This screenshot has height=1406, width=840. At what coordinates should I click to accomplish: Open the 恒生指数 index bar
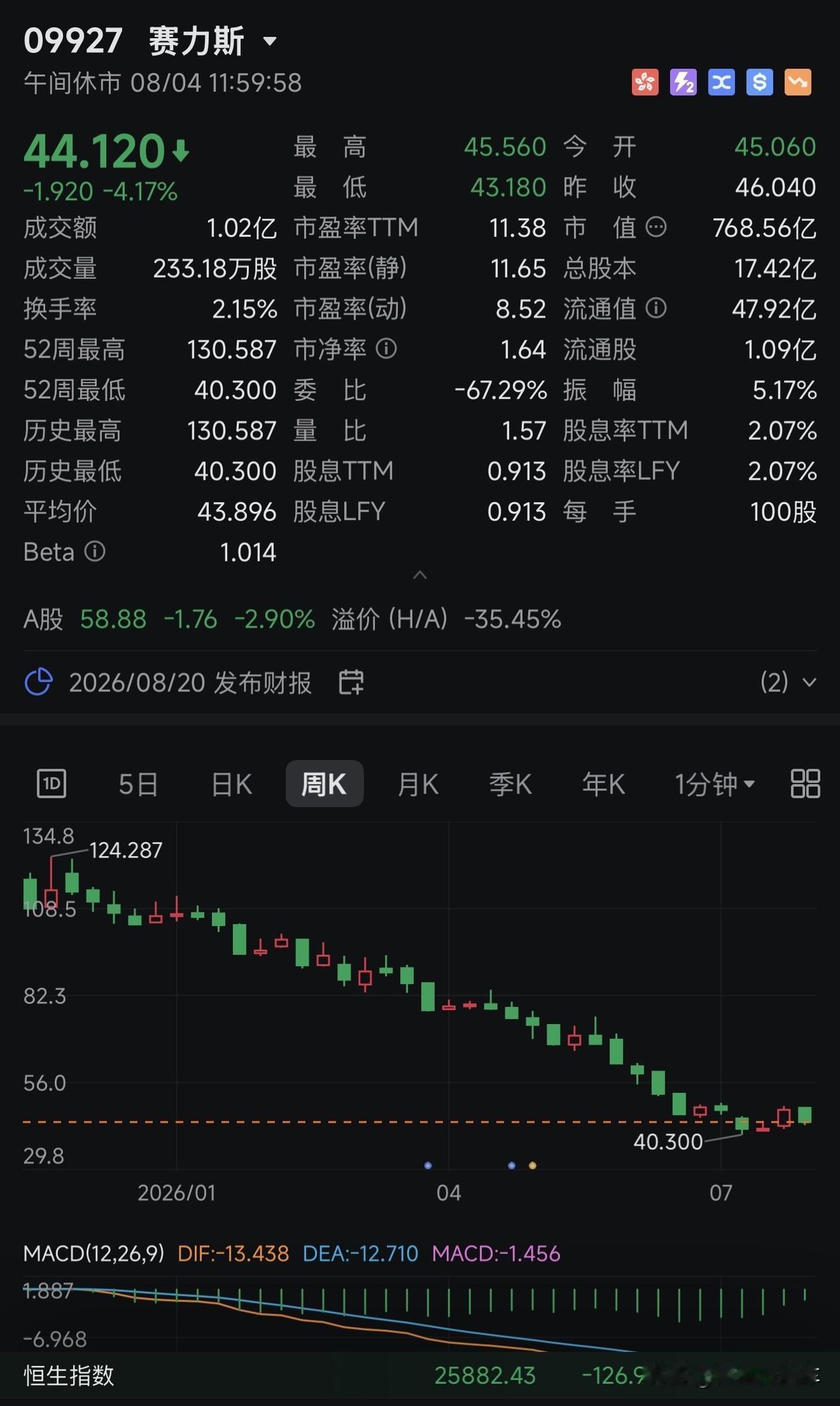(x=420, y=1375)
